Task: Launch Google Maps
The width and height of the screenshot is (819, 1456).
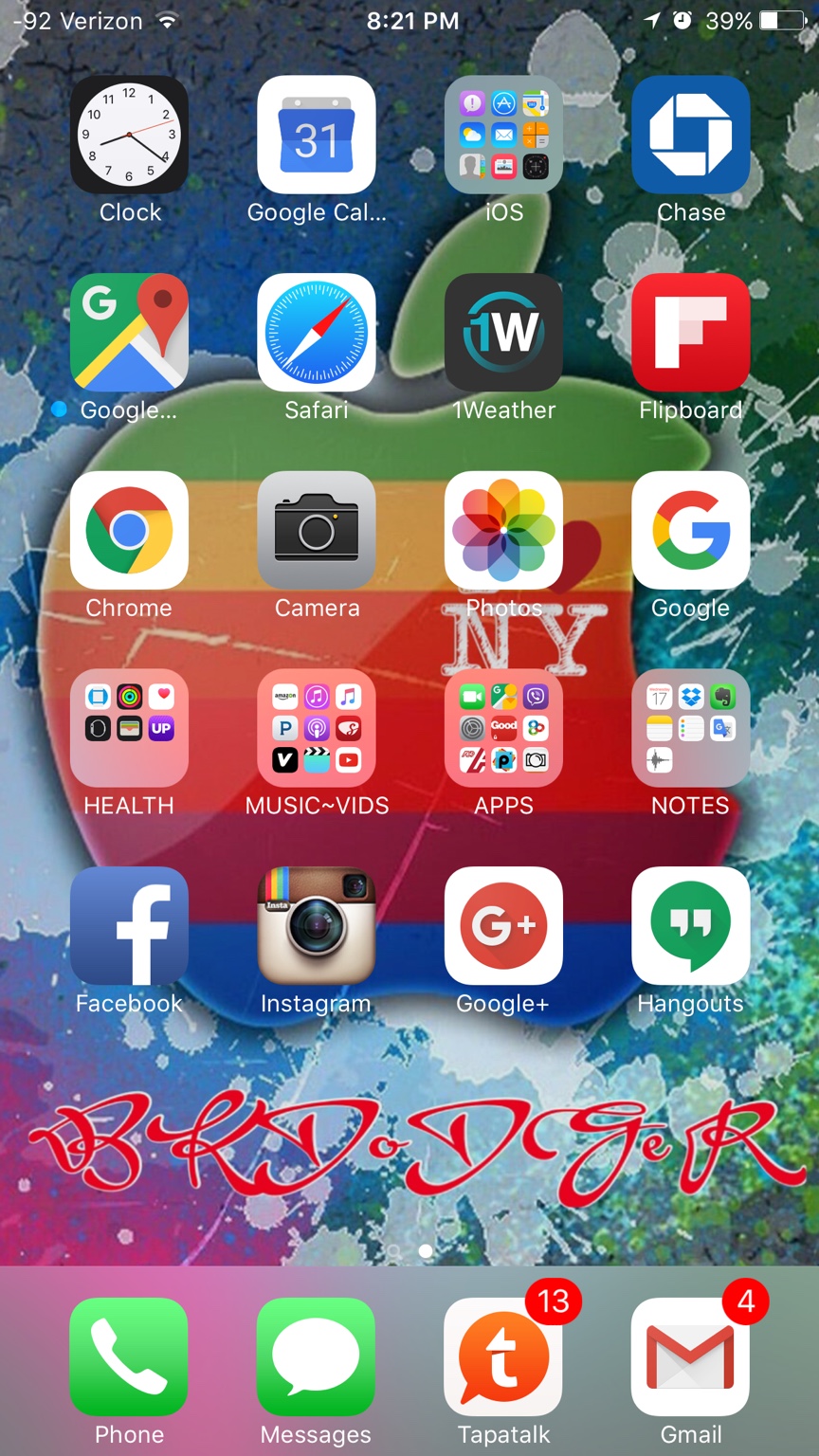Action: 129,333
